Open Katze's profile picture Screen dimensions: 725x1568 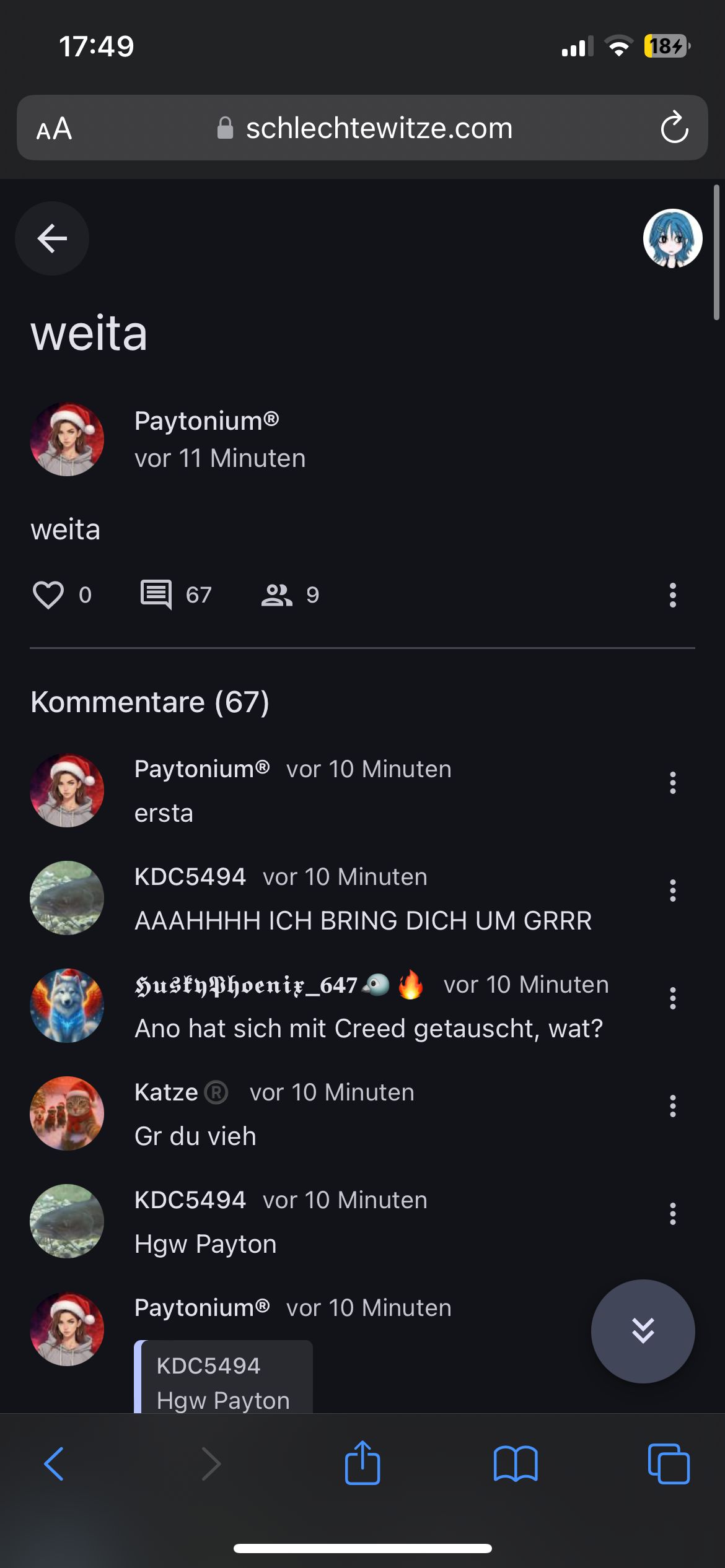(68, 1113)
